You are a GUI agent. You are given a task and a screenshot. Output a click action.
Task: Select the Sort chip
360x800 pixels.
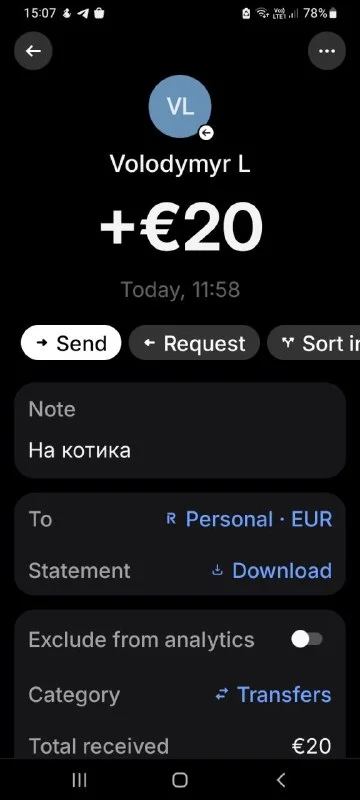[314, 343]
